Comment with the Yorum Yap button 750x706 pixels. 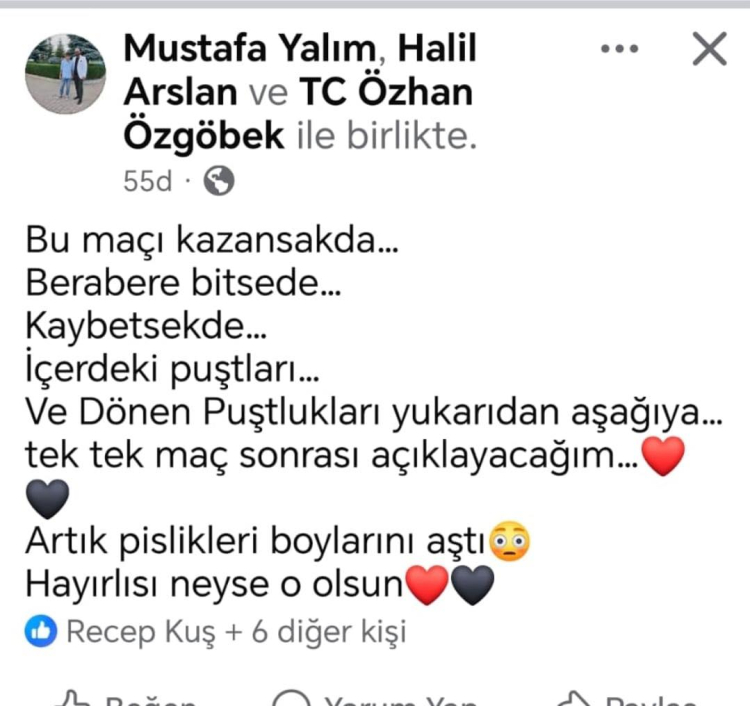(x=375, y=698)
